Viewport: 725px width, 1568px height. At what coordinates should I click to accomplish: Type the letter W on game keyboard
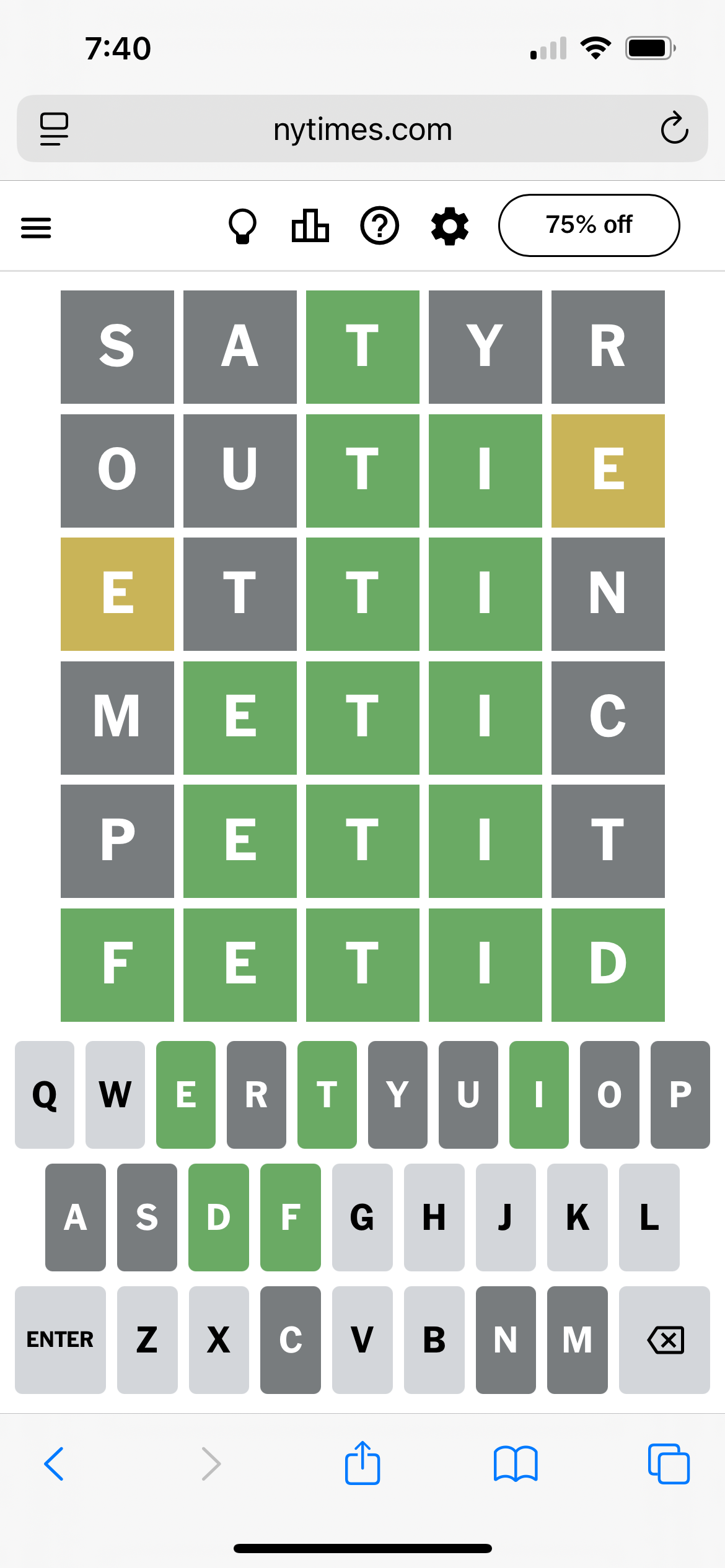(115, 1094)
